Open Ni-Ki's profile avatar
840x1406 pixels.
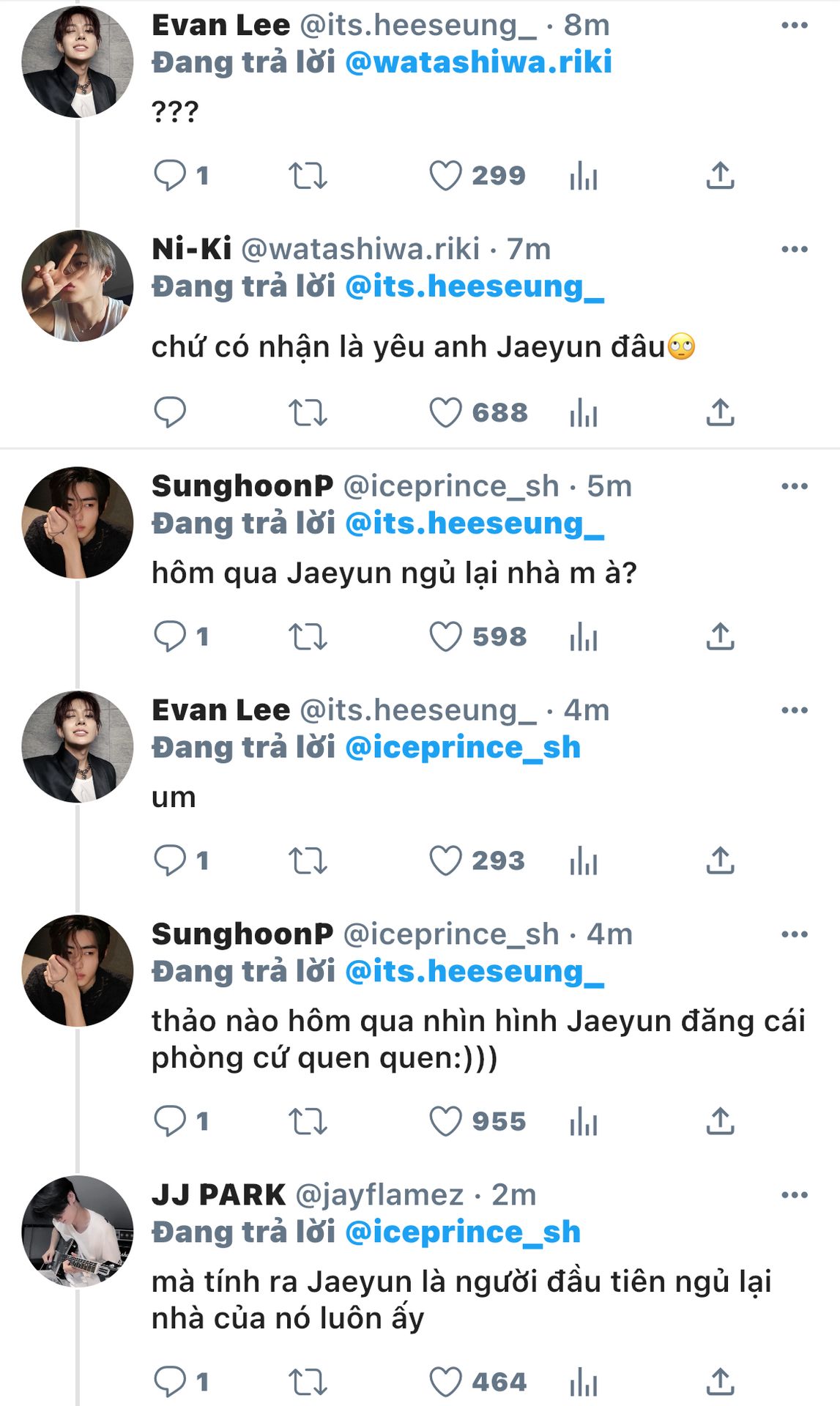pos(78,286)
